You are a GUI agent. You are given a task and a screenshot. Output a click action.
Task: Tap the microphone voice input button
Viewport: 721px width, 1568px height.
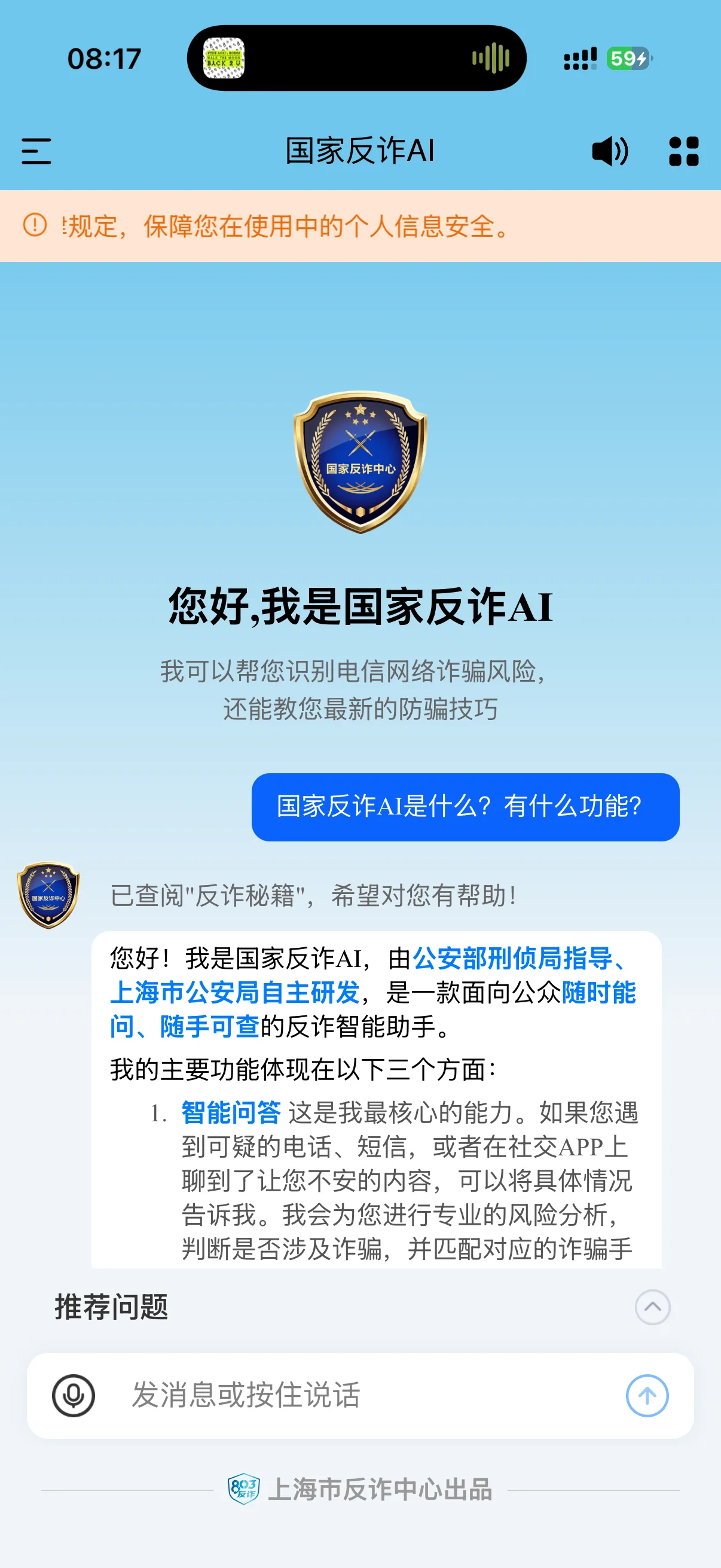[x=73, y=1396]
